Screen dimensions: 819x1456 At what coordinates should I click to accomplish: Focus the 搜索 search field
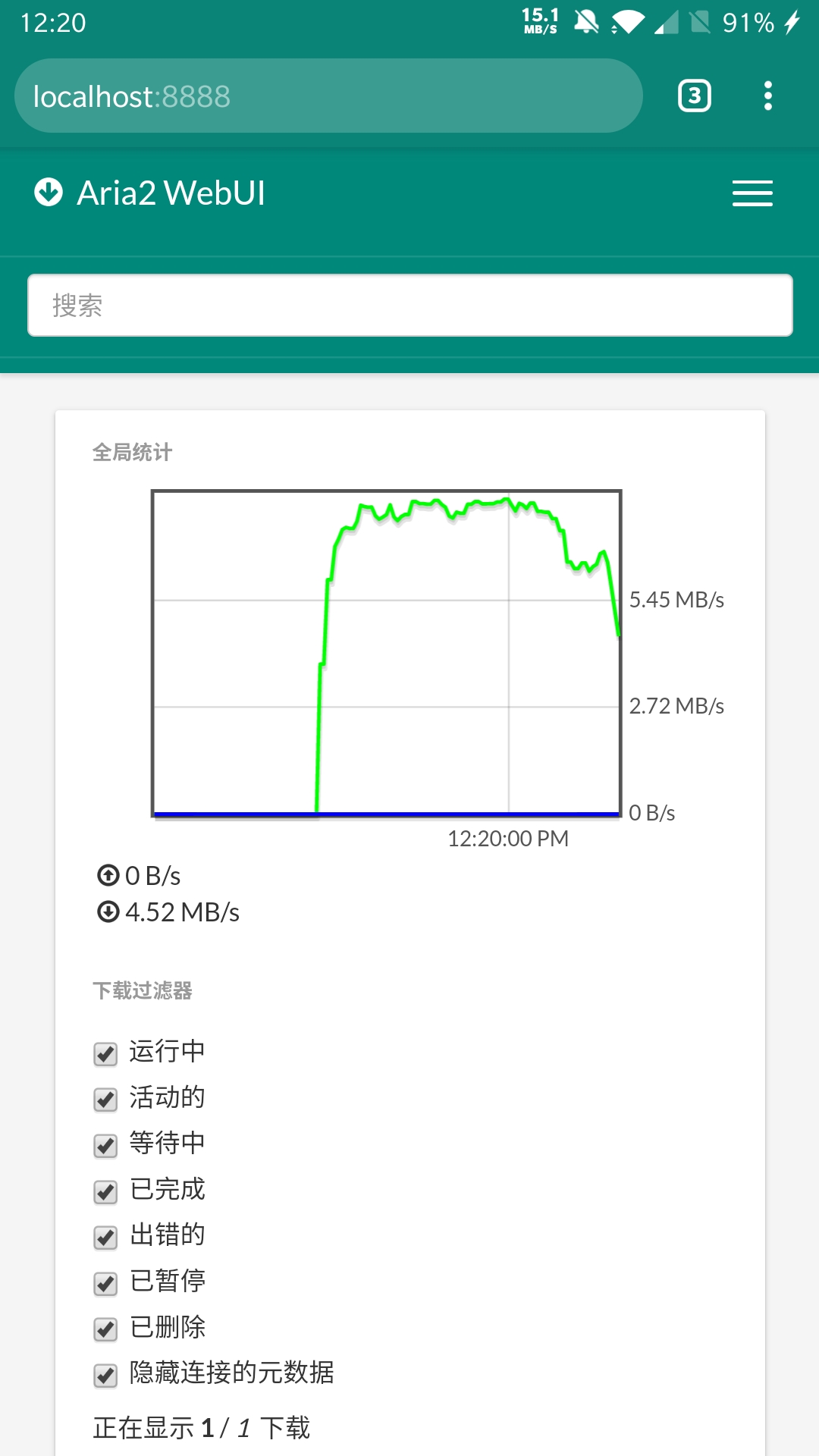click(x=410, y=305)
